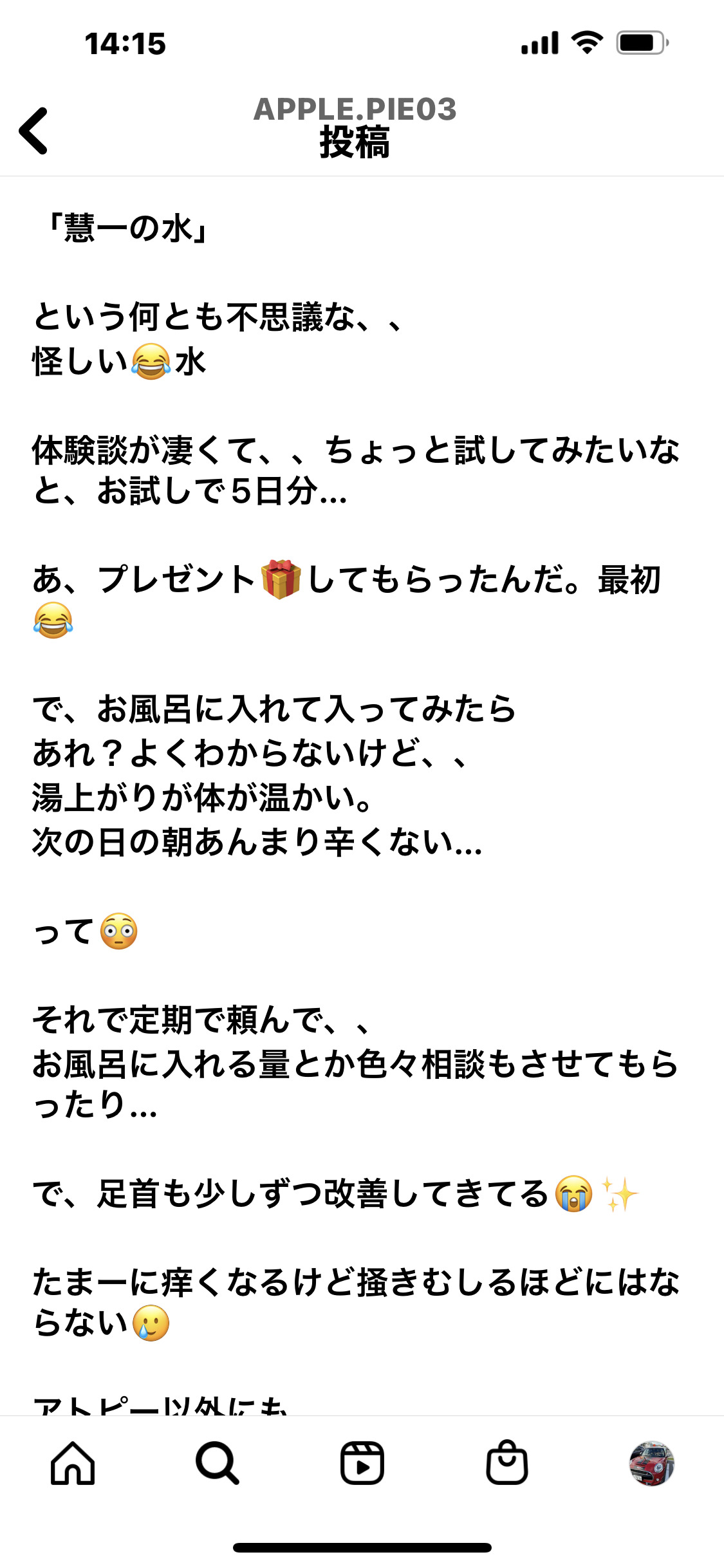
Task: Go back from the APPLE.PIE03 post
Action: tap(34, 131)
